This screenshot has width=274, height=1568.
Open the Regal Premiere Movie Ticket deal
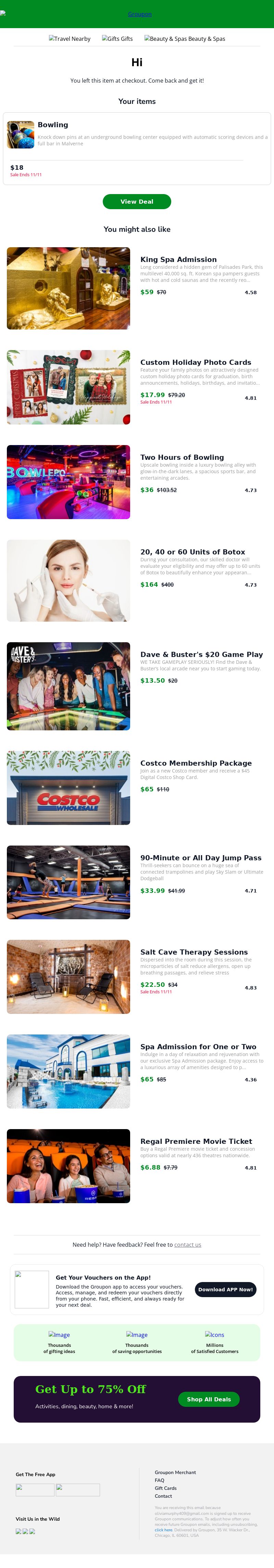(x=196, y=1141)
